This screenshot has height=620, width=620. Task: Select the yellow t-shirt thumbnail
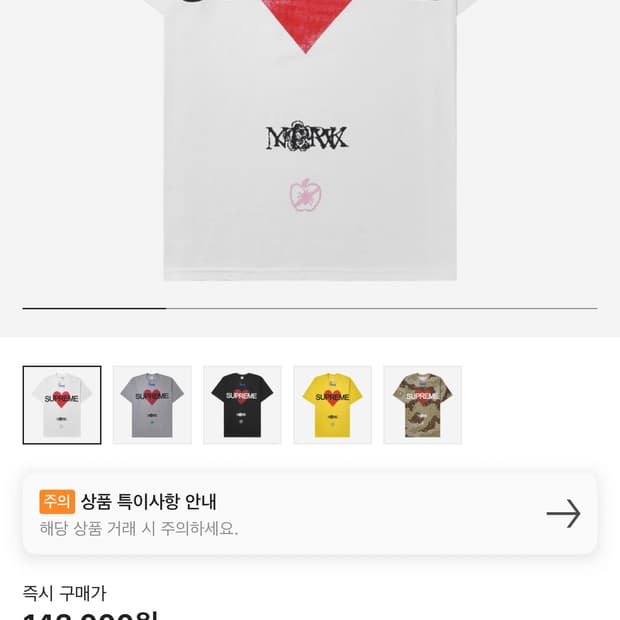pos(332,405)
